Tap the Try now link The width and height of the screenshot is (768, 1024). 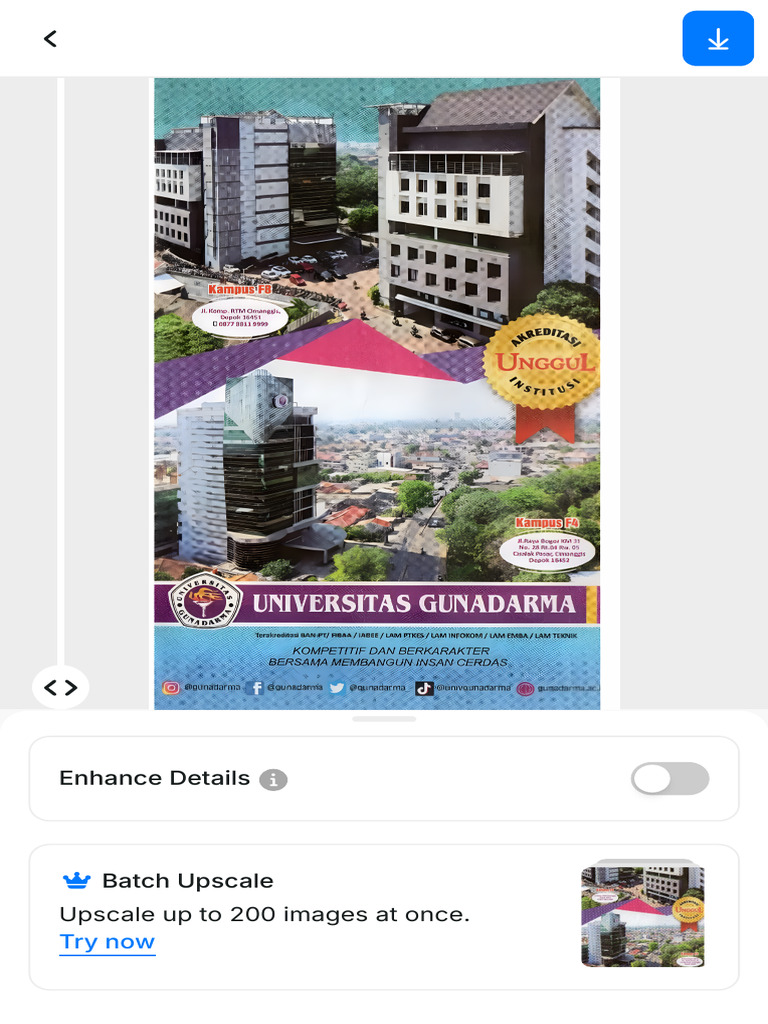click(107, 942)
